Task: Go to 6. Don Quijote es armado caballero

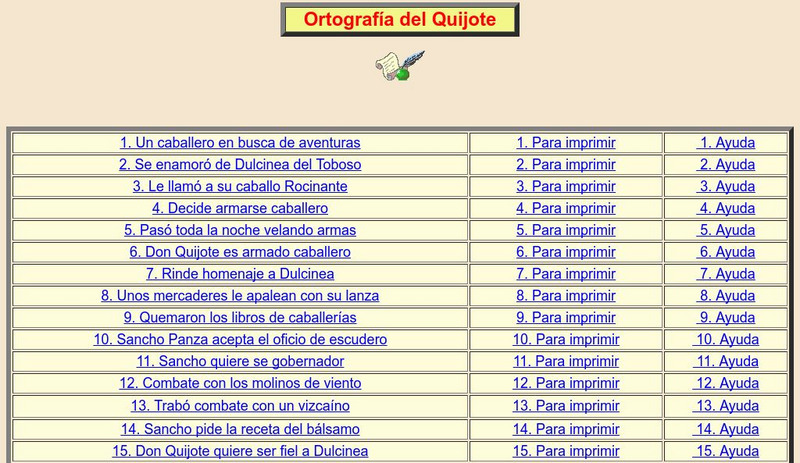Action: 240,252
